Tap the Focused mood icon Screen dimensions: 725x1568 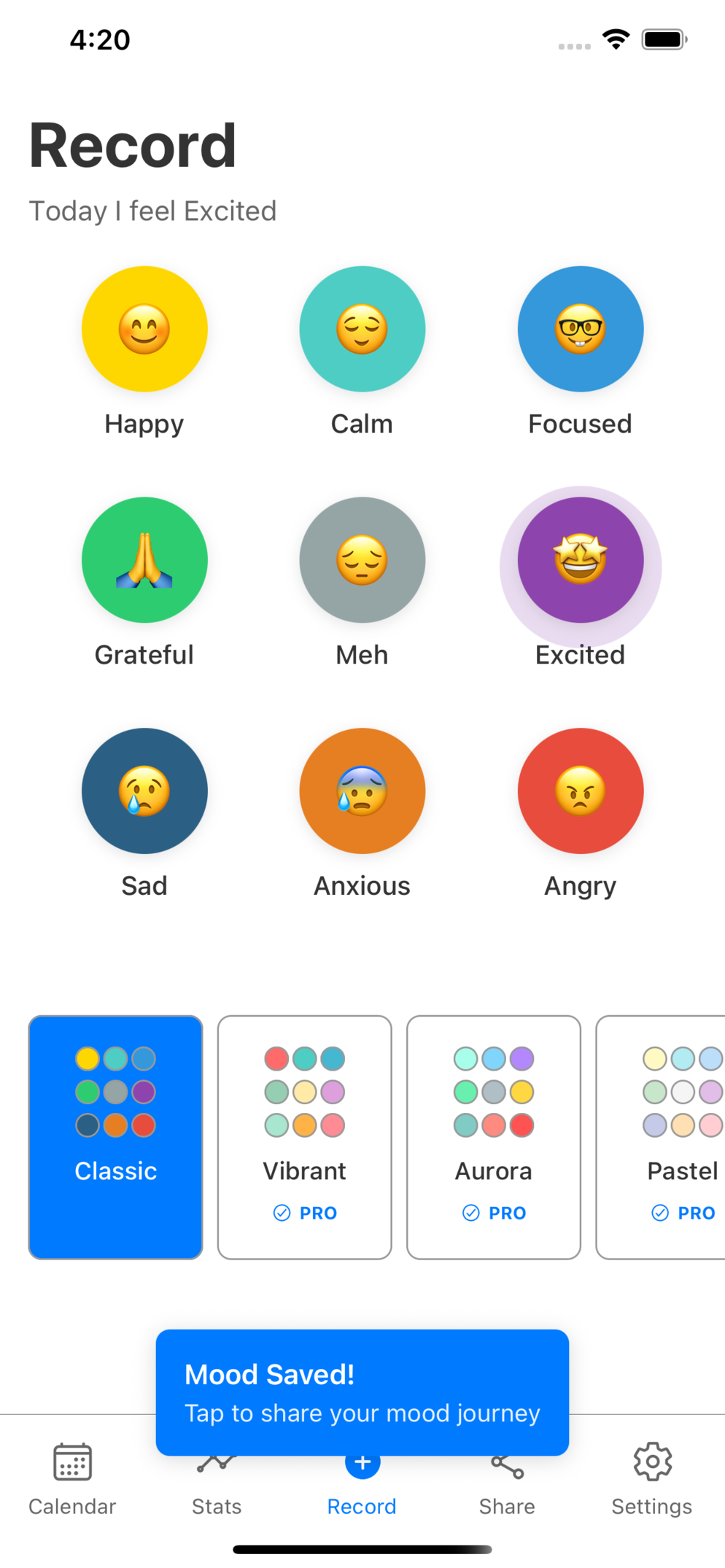[x=580, y=329]
